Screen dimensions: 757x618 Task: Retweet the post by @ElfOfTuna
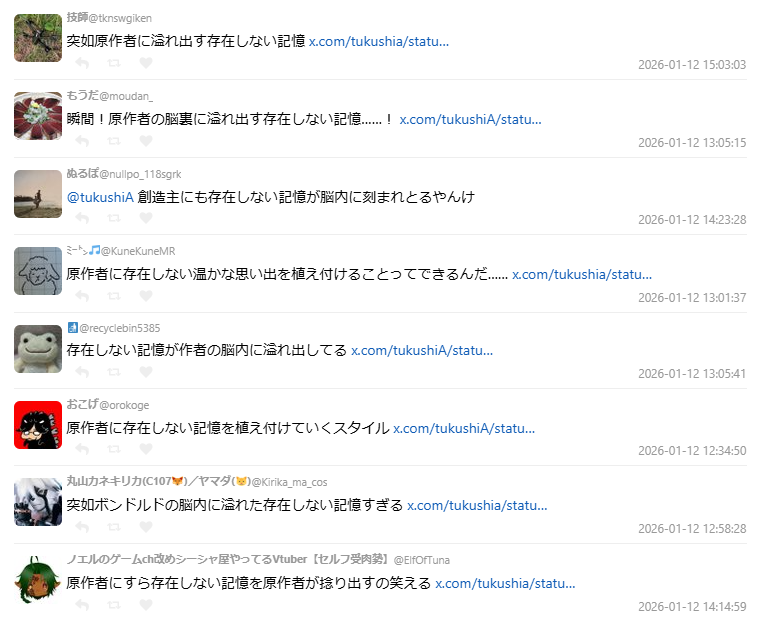point(114,604)
